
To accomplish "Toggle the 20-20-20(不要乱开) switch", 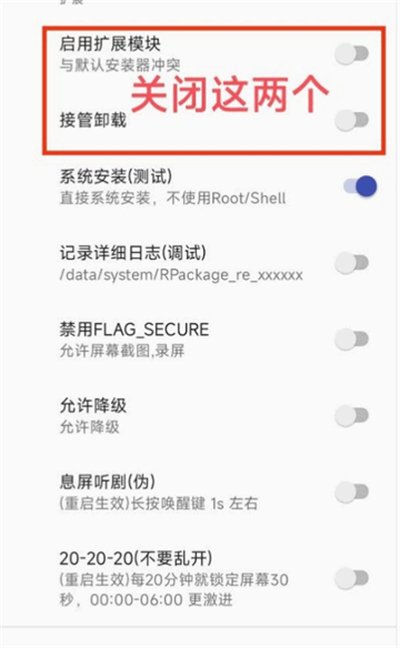I will coord(352,579).
